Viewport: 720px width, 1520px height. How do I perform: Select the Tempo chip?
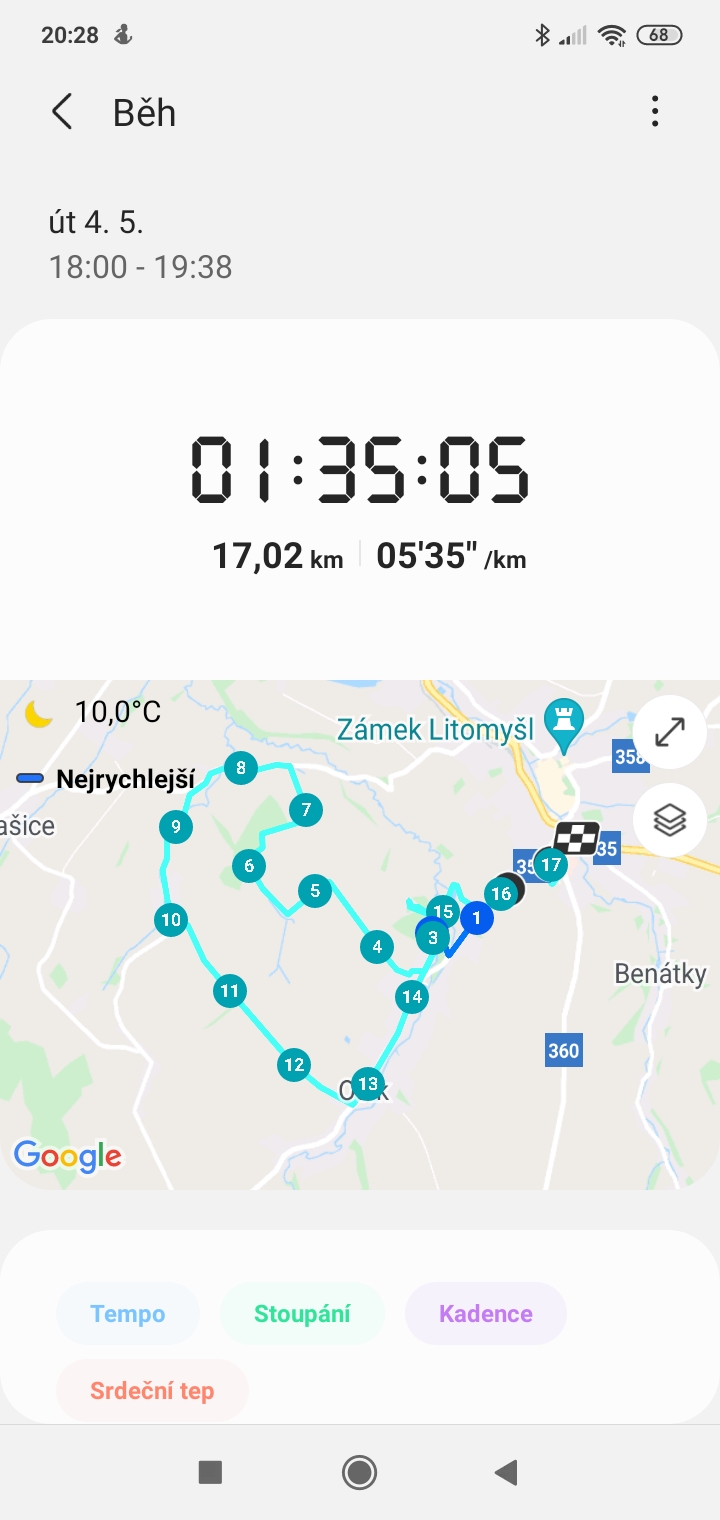pos(128,1313)
